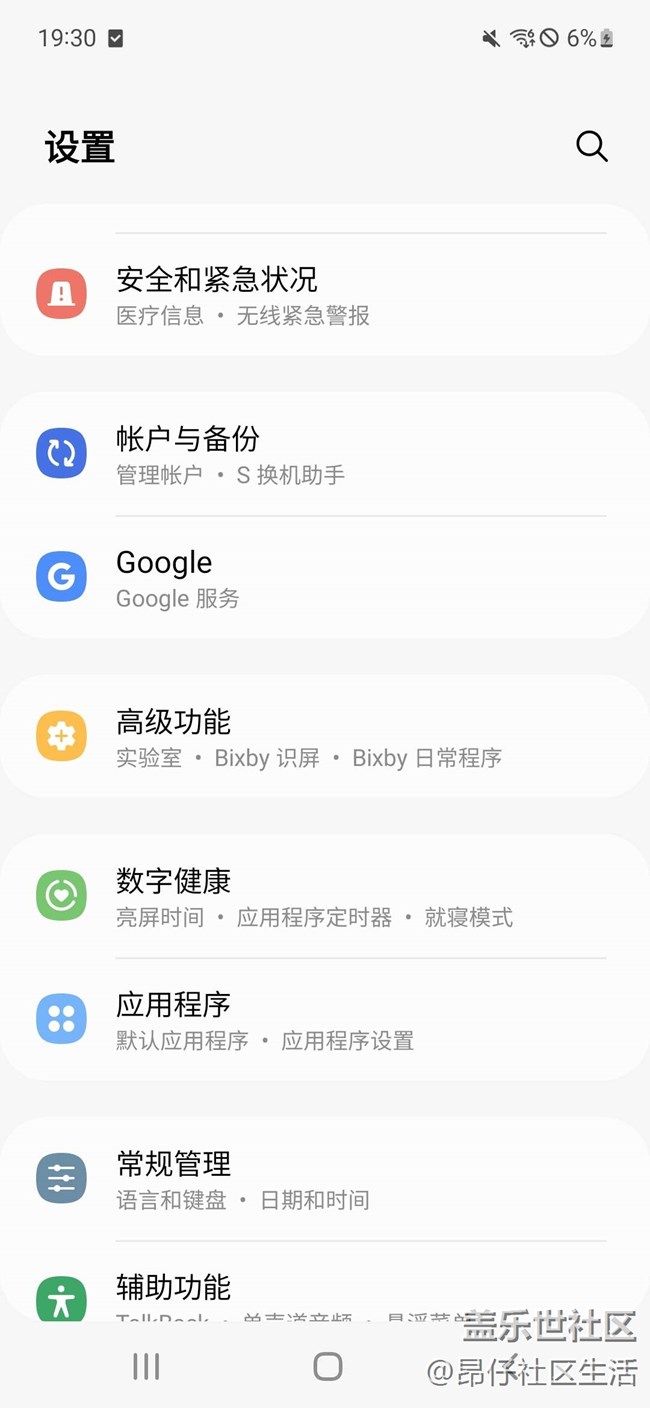Show recent apps from navigation bar
The image size is (650, 1408).
[146, 1366]
